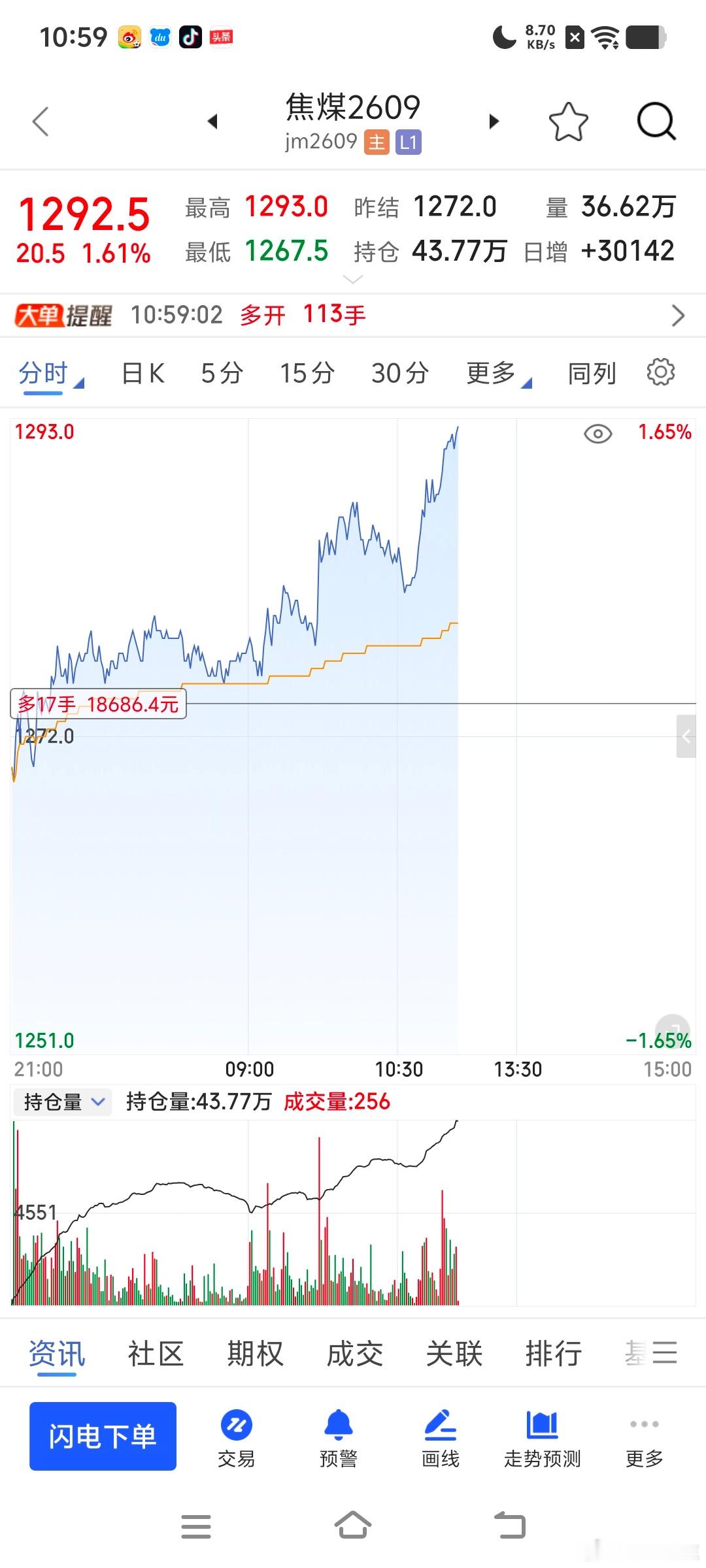Switch to the 期权 tab
Viewport: 706px width, 1568px height.
255,1354
